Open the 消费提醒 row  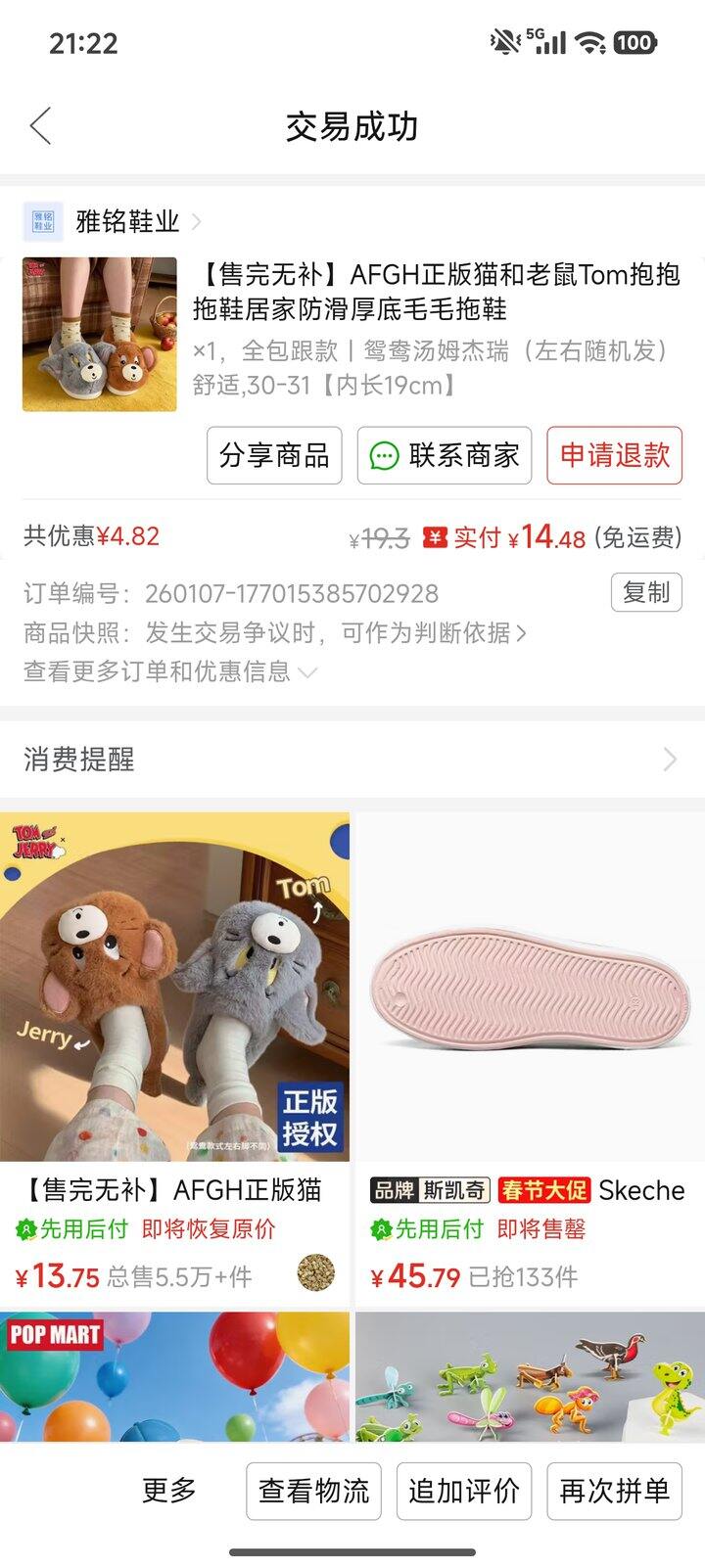(352, 760)
